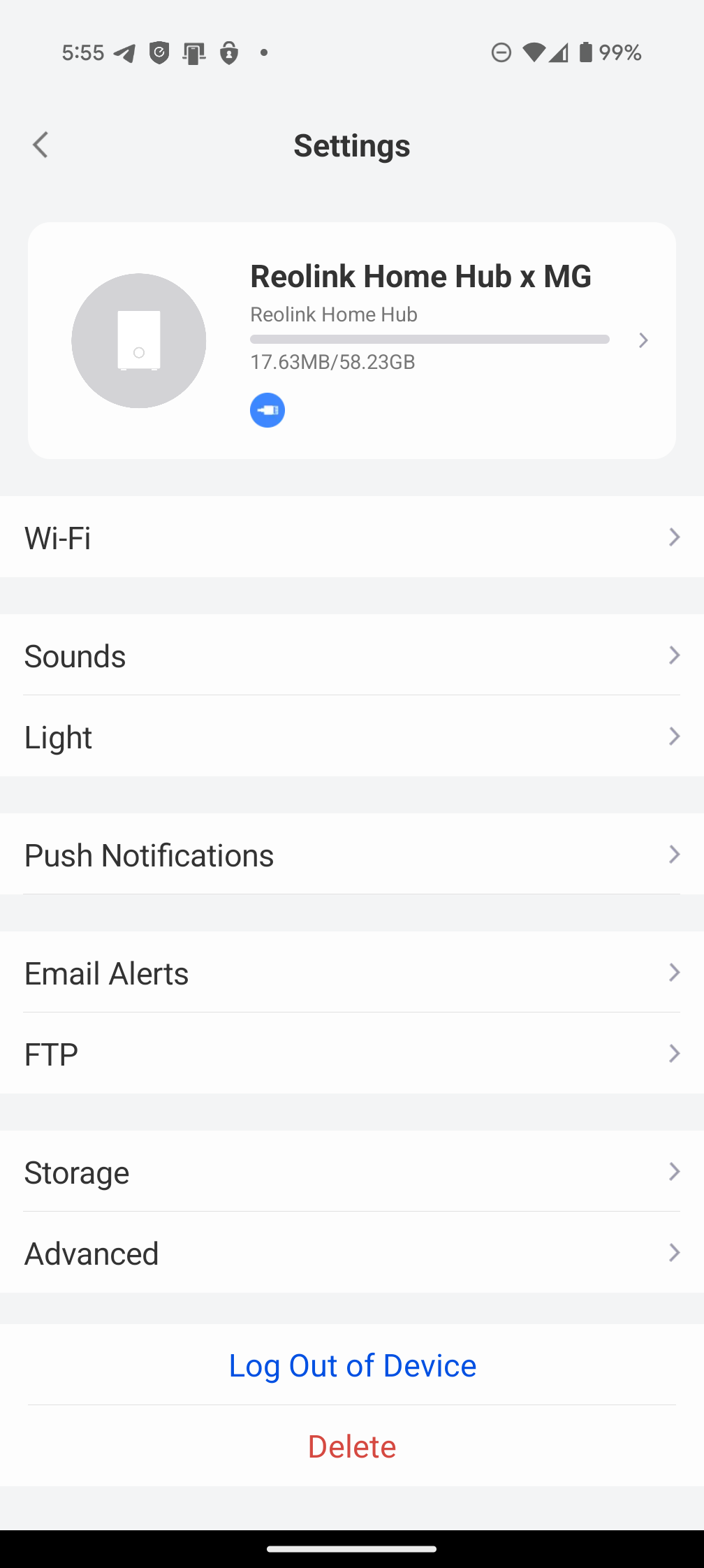Open Advanced settings
The image size is (704, 1568).
pos(352,1253)
